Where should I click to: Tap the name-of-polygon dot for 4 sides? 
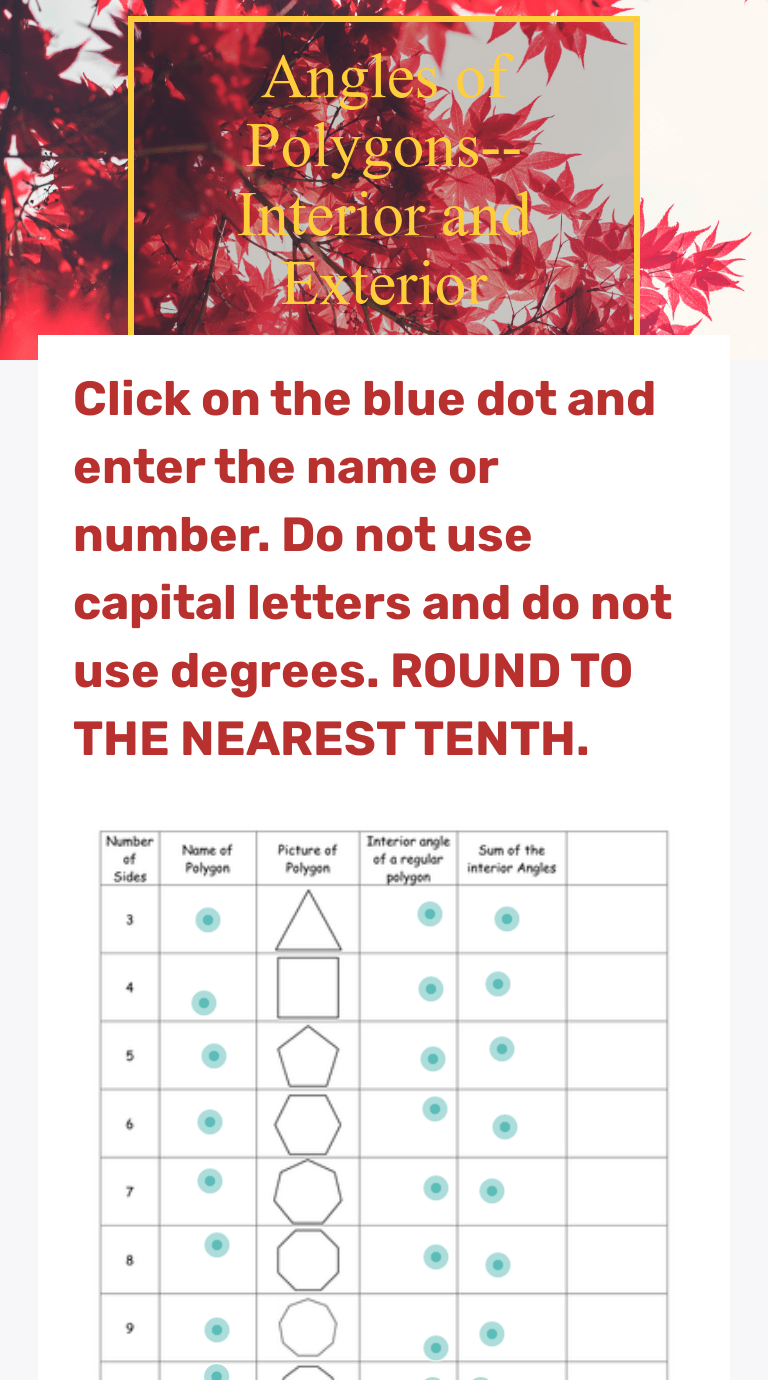tap(204, 1002)
